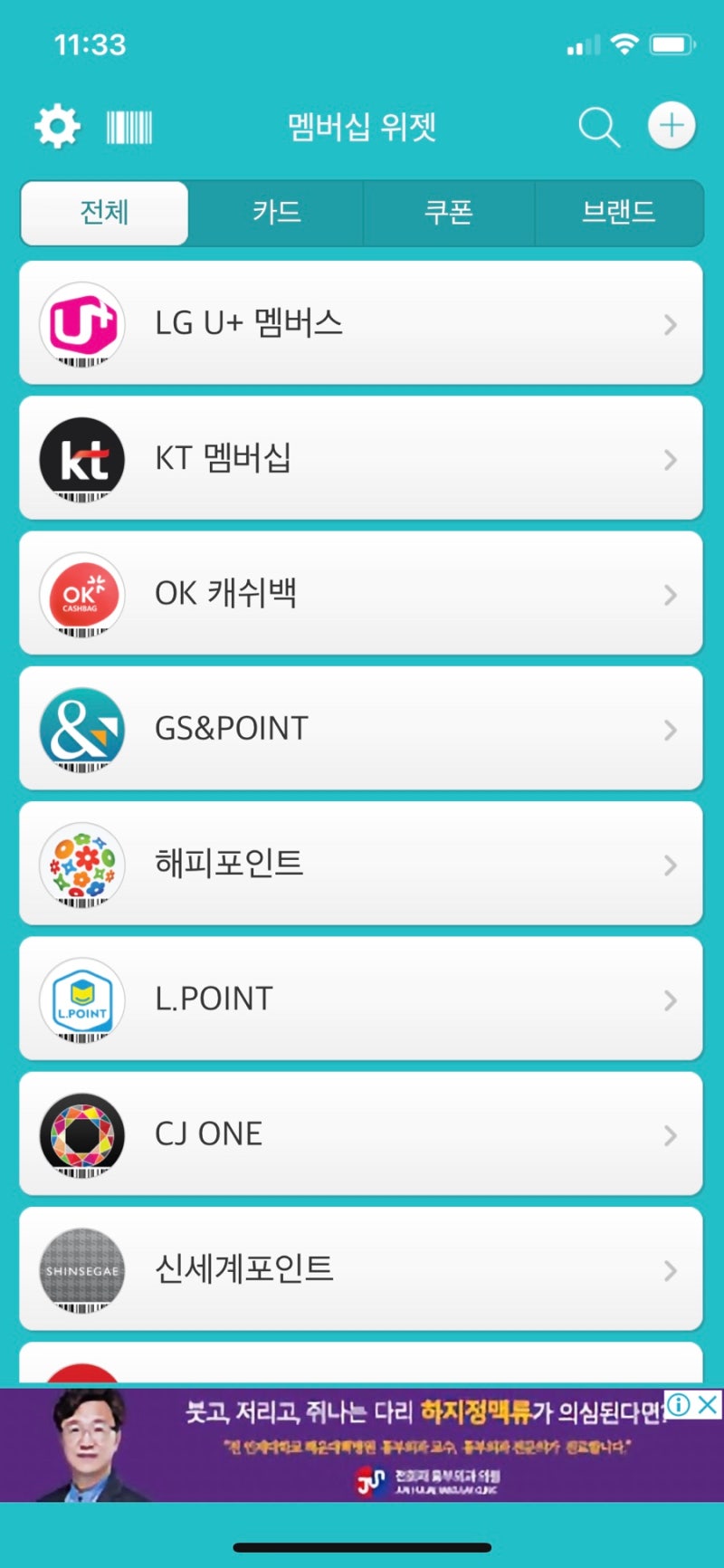The image size is (724, 1568).
Task: Tap the 신세계포인트 logo icon
Action: 81,1269
